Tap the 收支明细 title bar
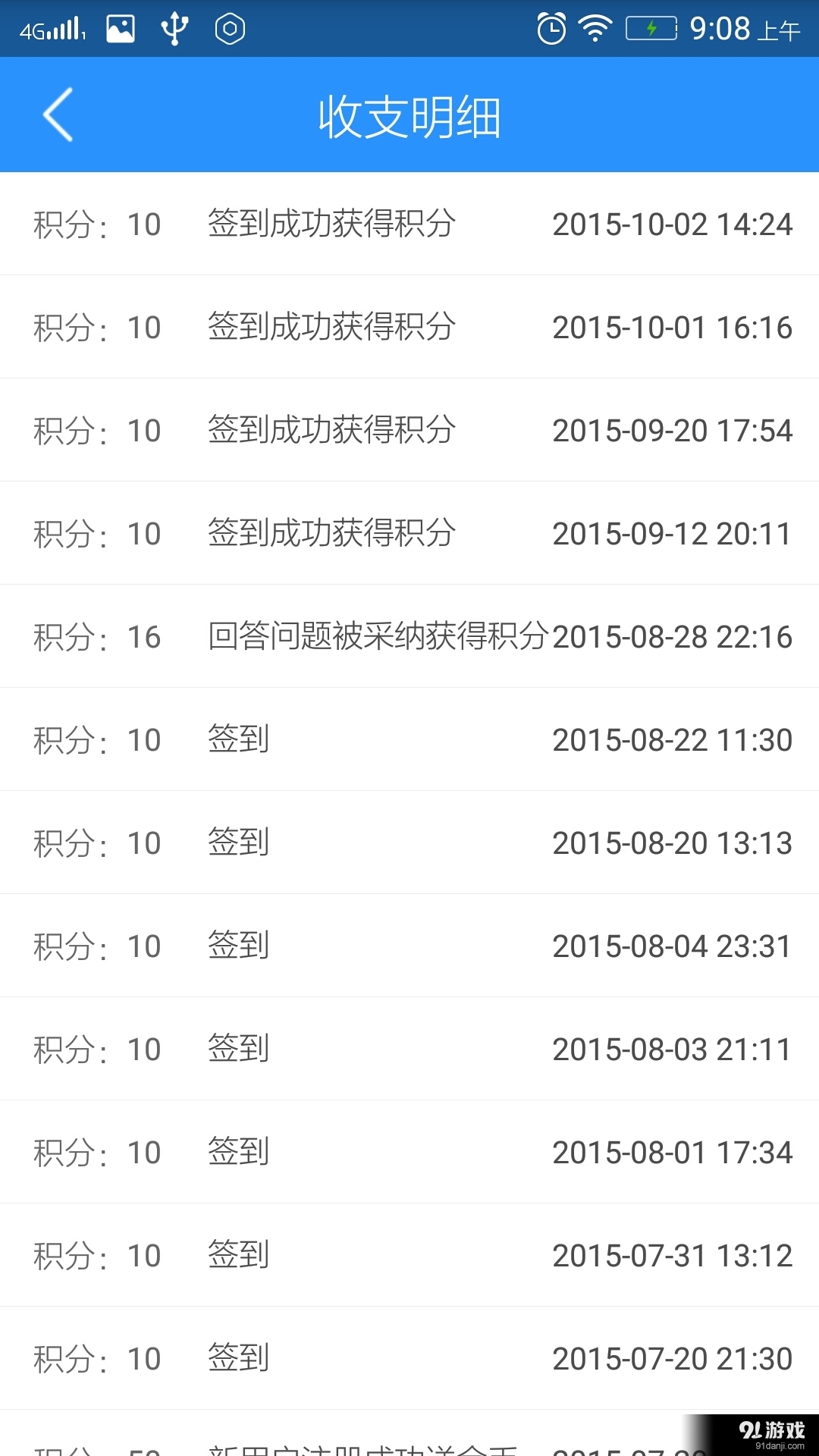 409,115
